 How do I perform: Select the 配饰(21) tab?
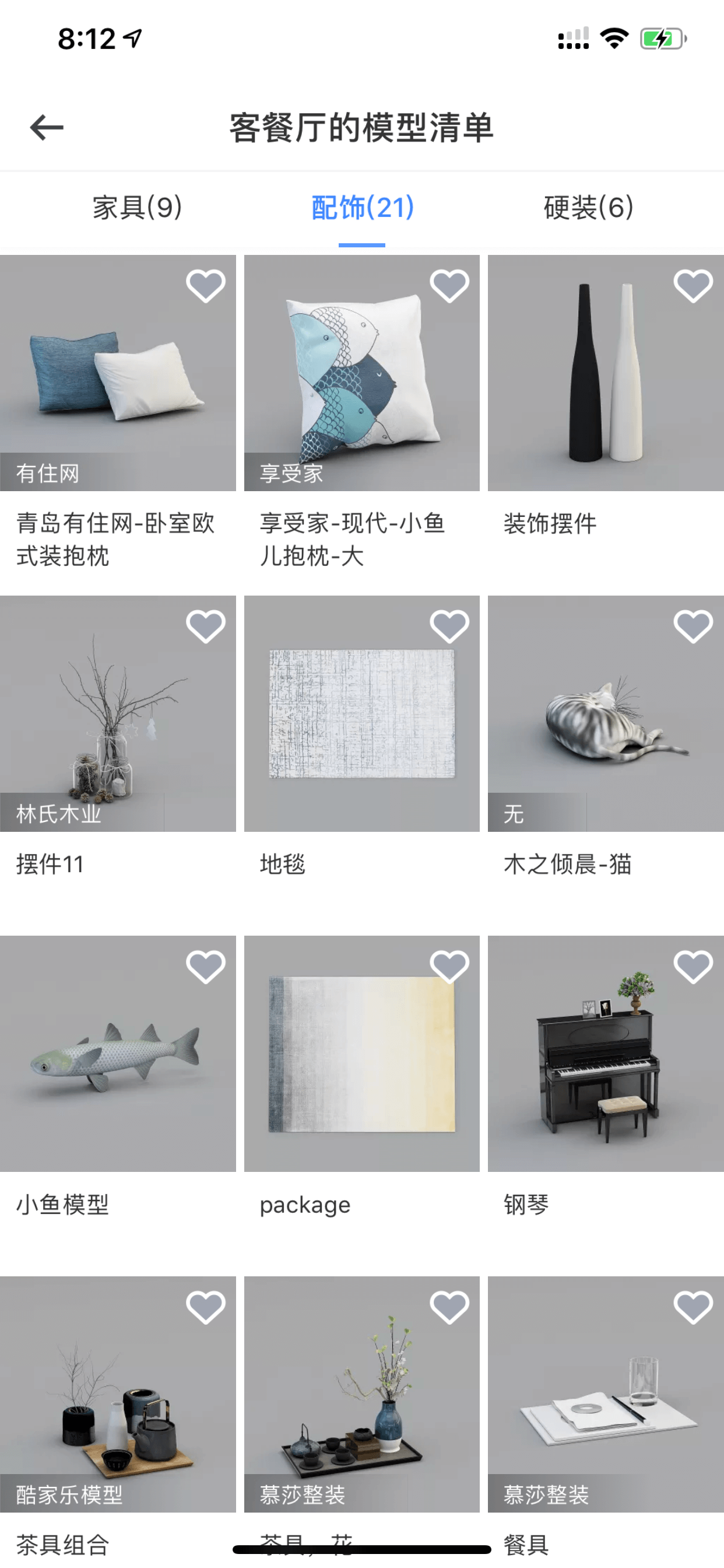click(x=362, y=208)
